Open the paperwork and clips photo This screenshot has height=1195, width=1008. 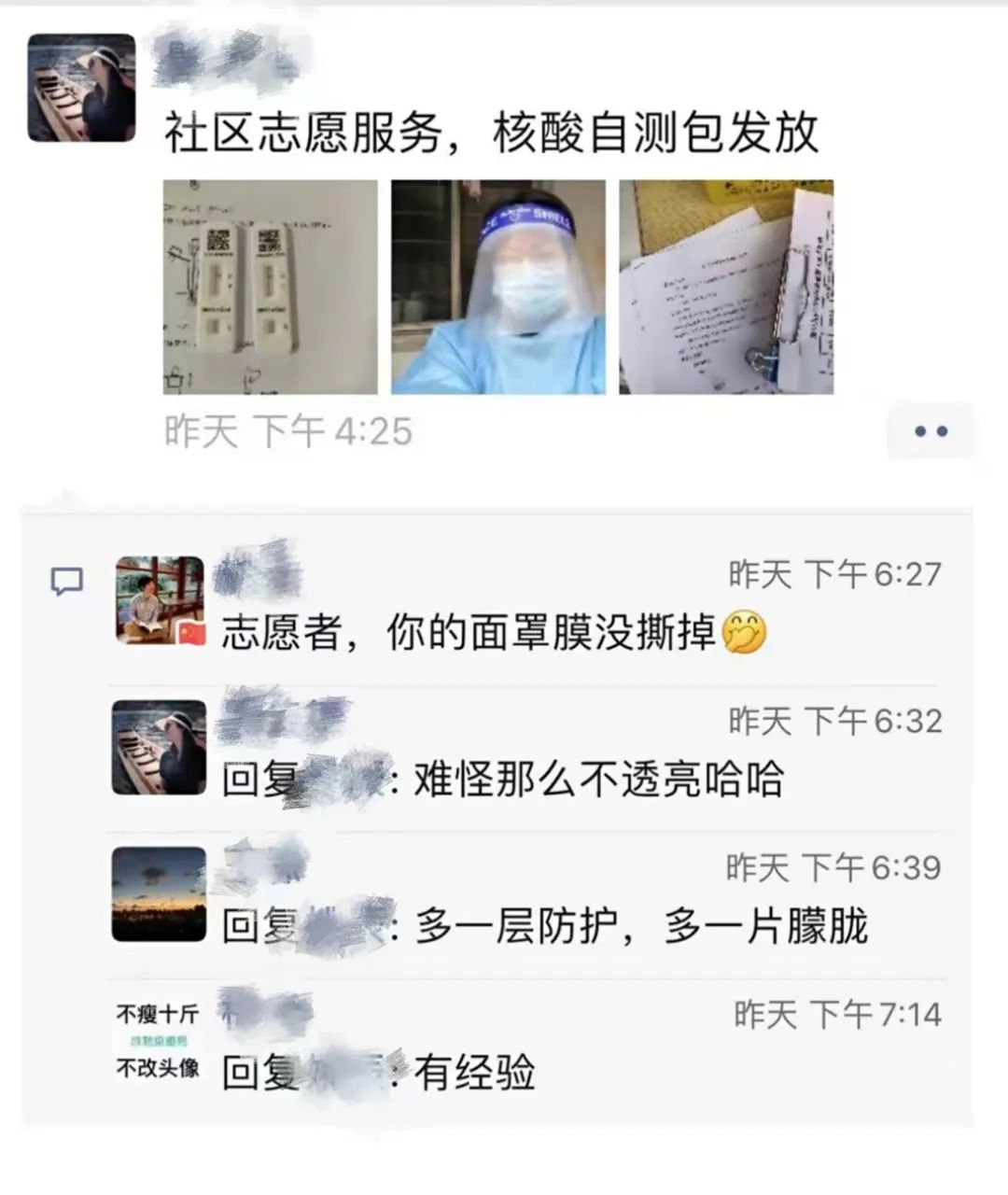[x=726, y=287]
